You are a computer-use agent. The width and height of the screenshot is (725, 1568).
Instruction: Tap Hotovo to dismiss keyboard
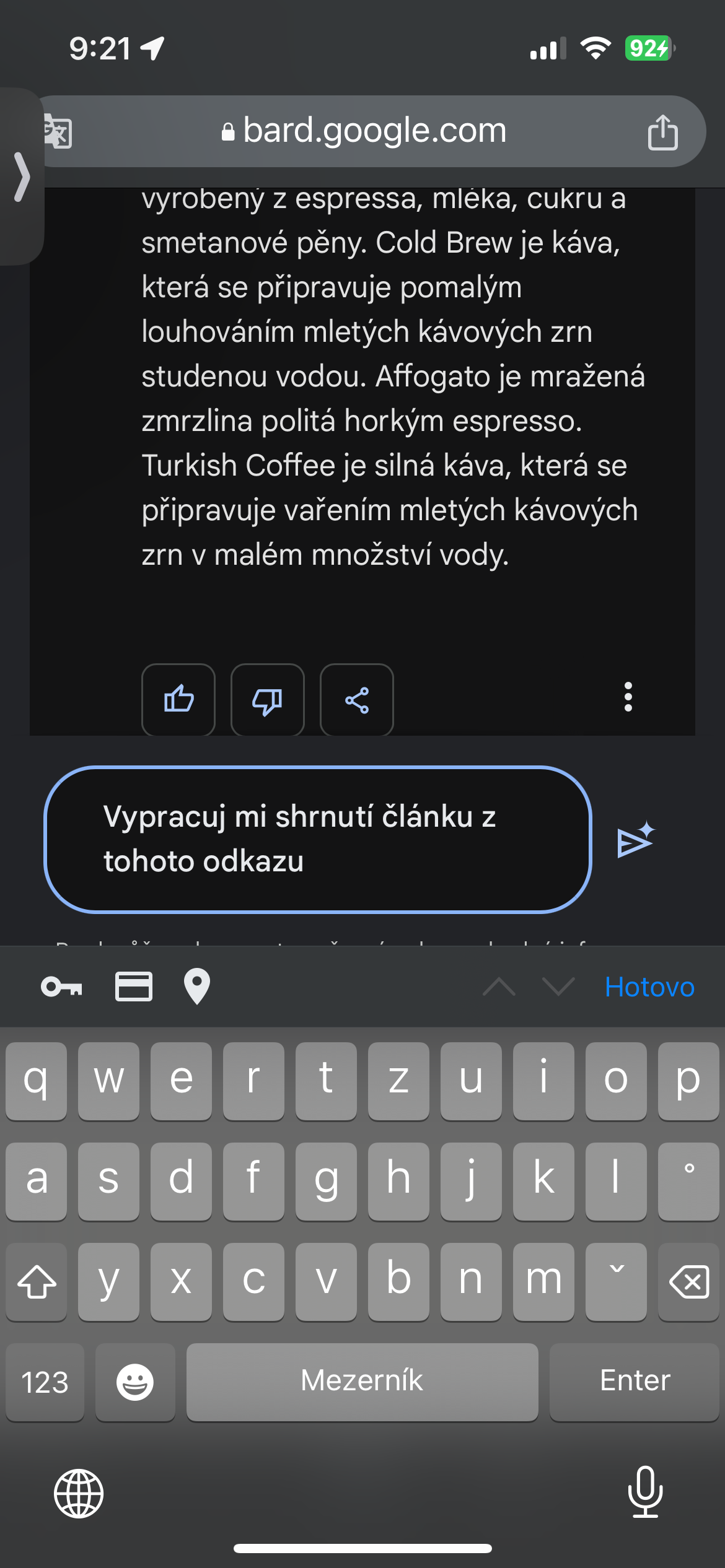(649, 987)
